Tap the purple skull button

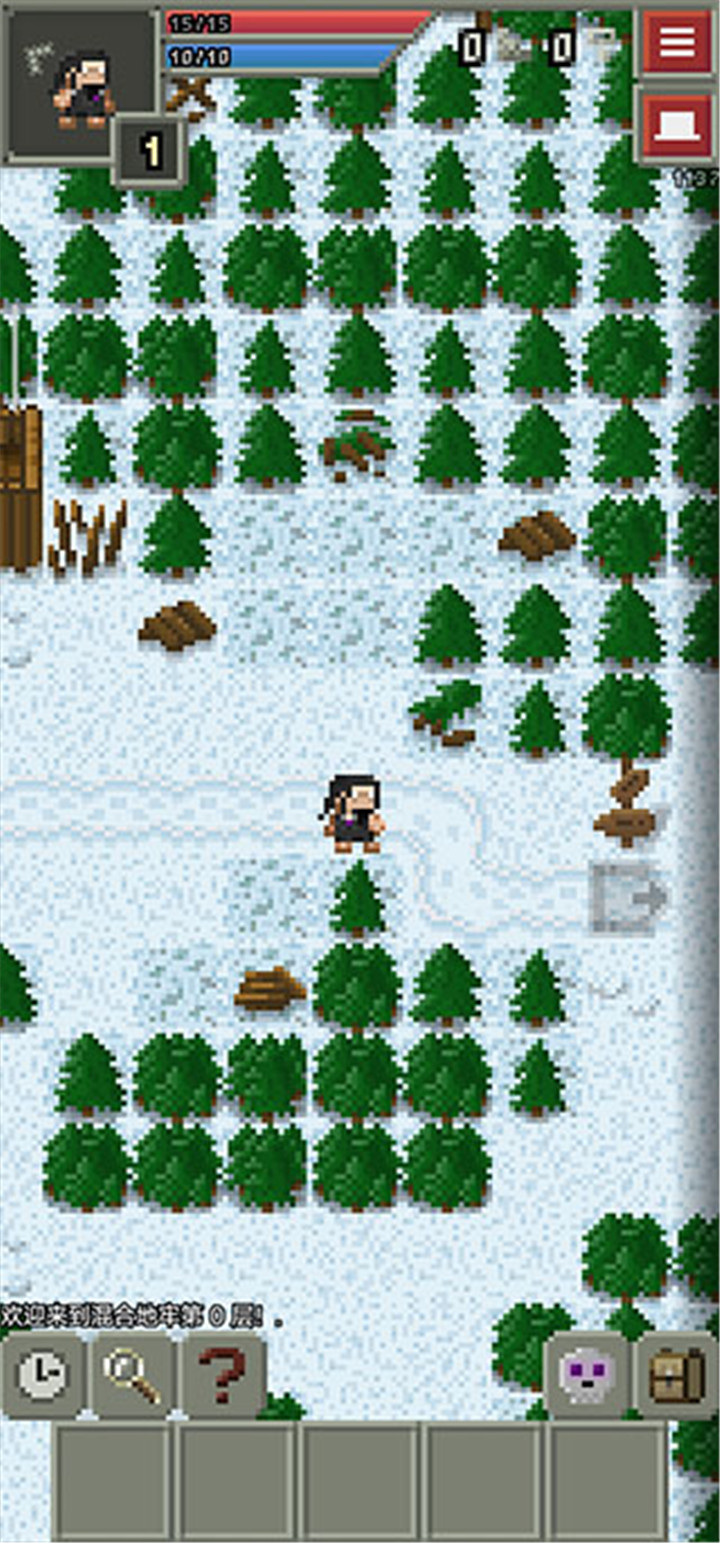point(587,1377)
